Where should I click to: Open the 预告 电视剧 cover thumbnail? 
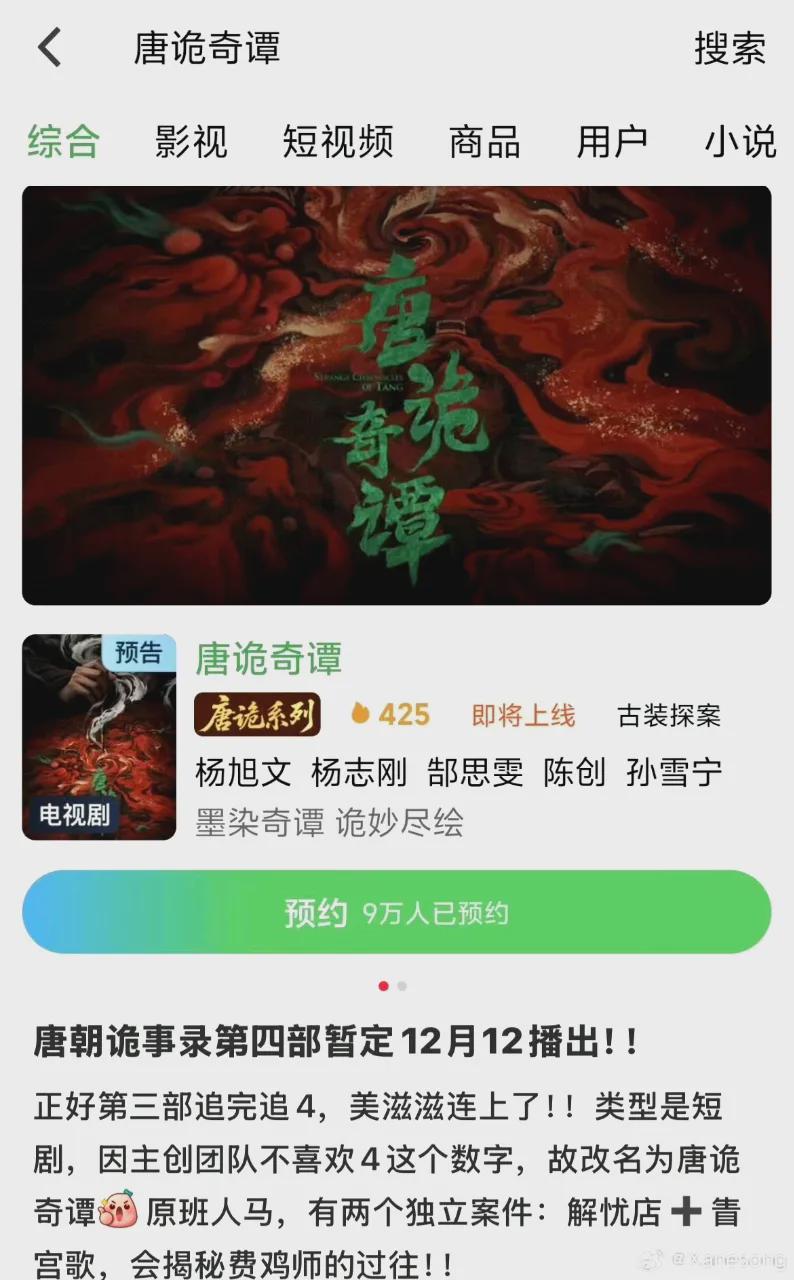99,737
